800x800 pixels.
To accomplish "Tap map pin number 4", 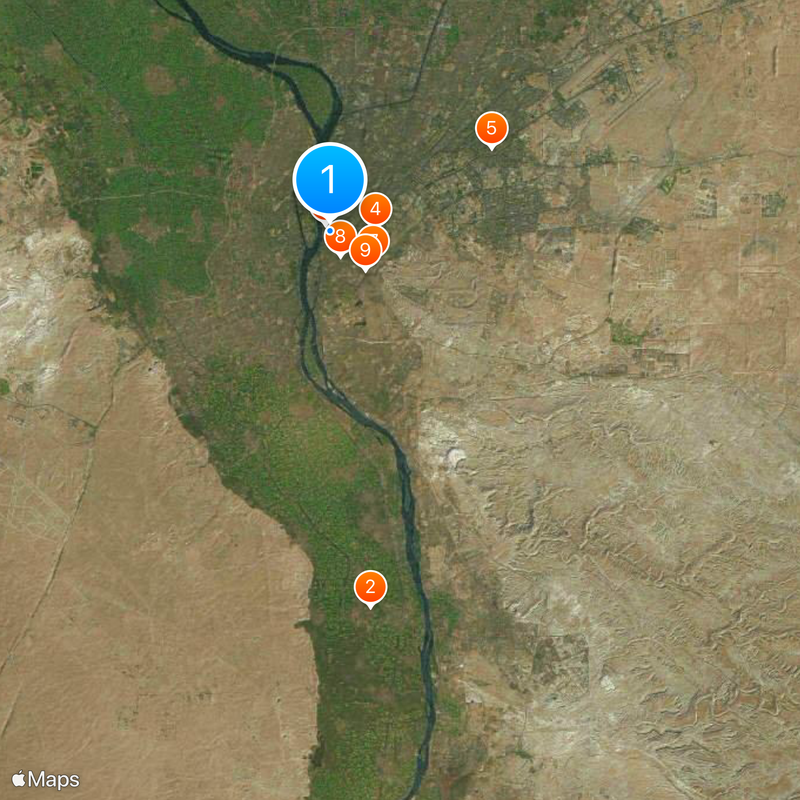I will click(x=376, y=209).
